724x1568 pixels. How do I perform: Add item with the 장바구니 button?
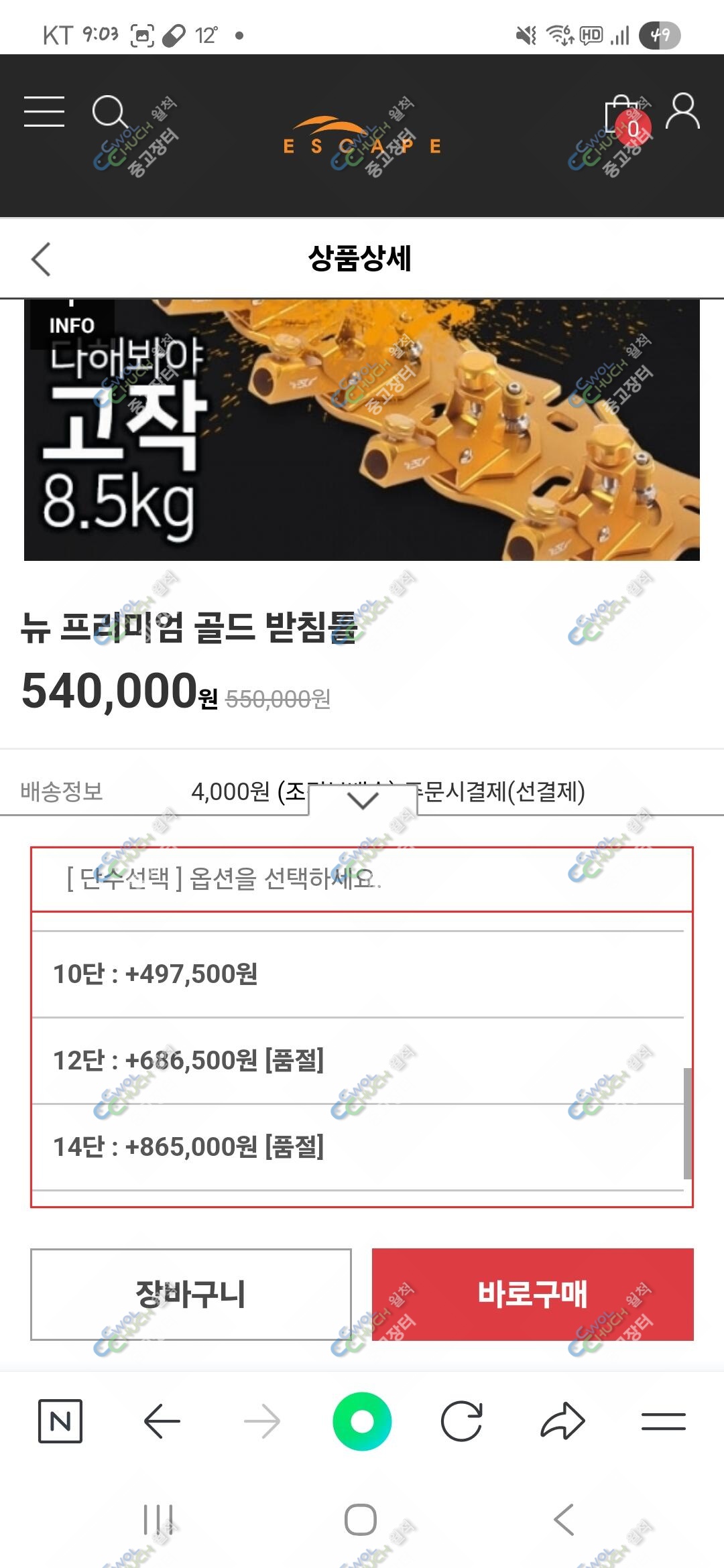coord(191,1294)
